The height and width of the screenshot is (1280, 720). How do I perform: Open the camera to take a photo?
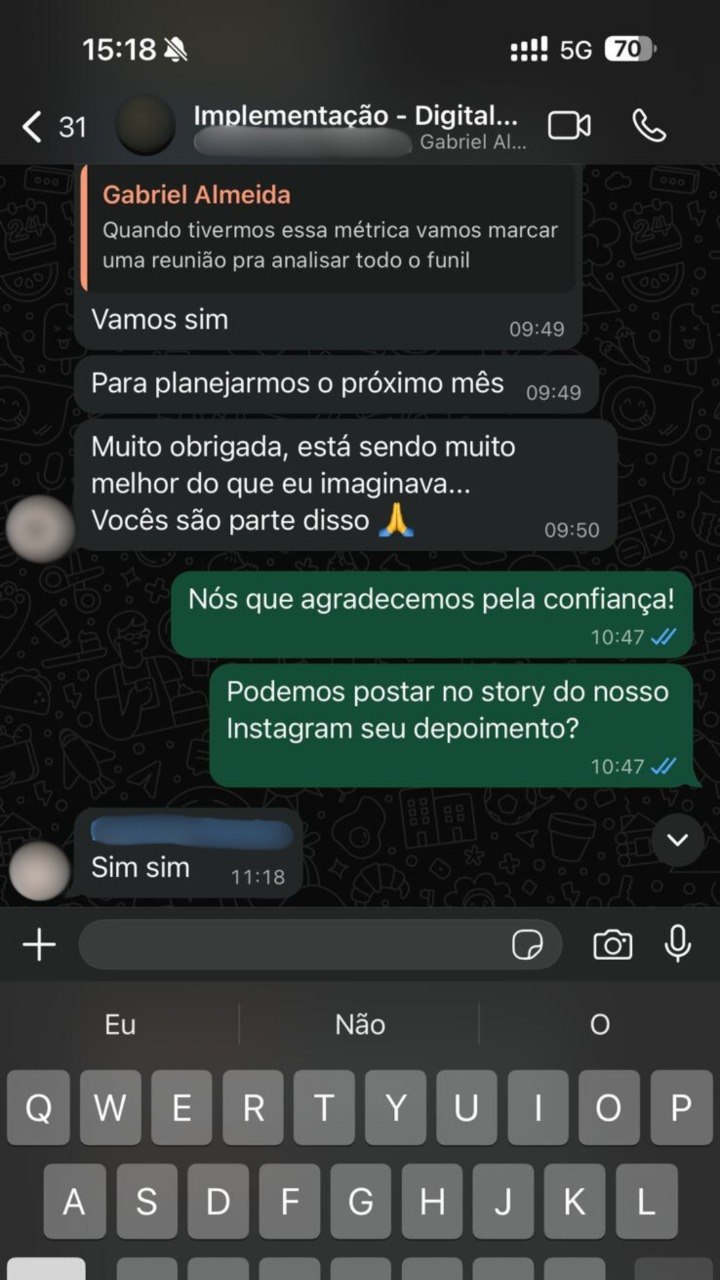click(613, 943)
